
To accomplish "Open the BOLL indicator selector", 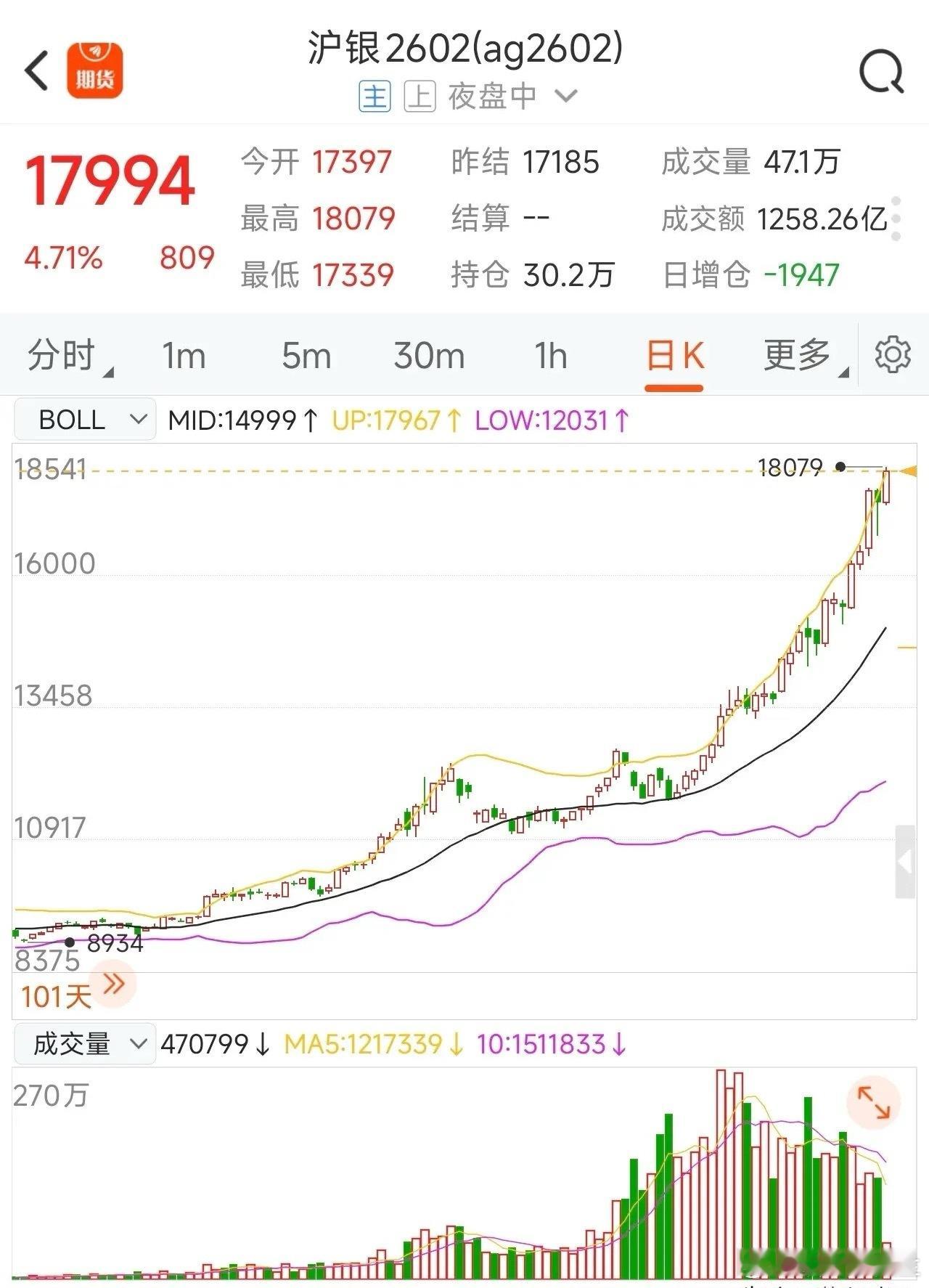I will point(83,419).
